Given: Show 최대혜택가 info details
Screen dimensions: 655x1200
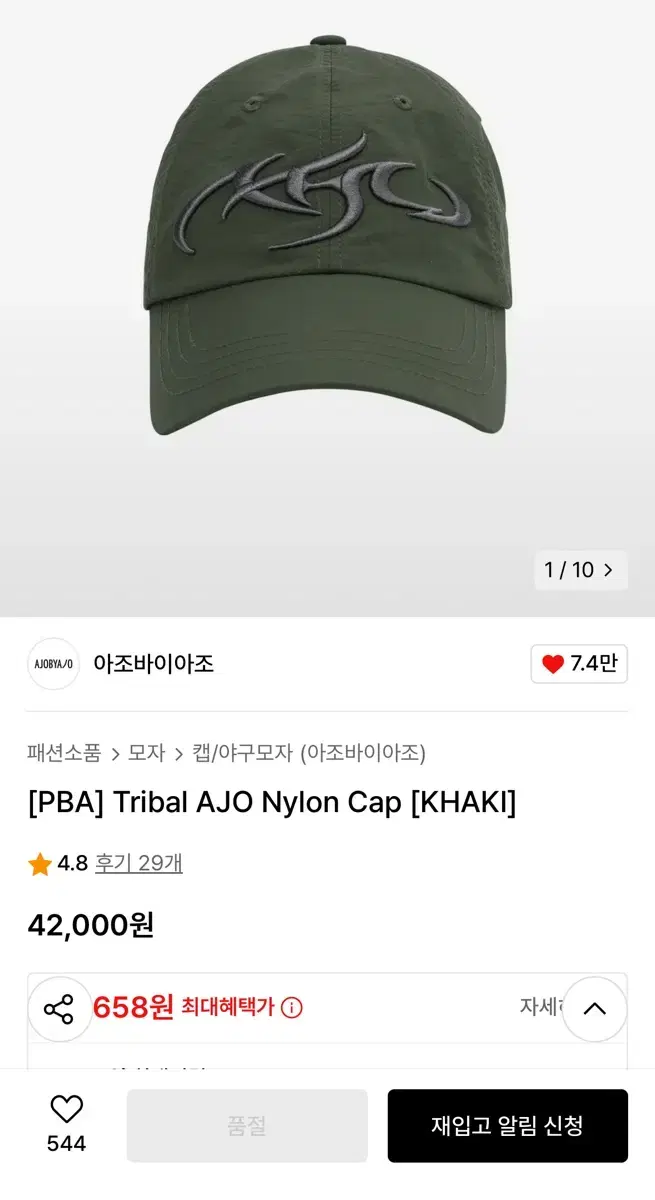Looking at the screenshot, I should point(291,1007).
